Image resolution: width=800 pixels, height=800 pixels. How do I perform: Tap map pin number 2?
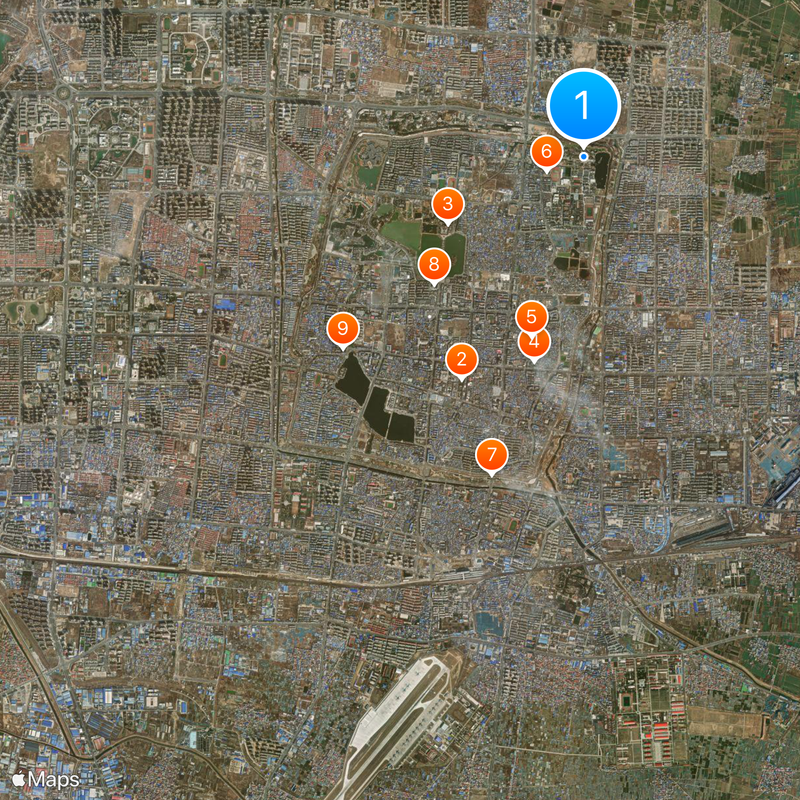tap(461, 360)
